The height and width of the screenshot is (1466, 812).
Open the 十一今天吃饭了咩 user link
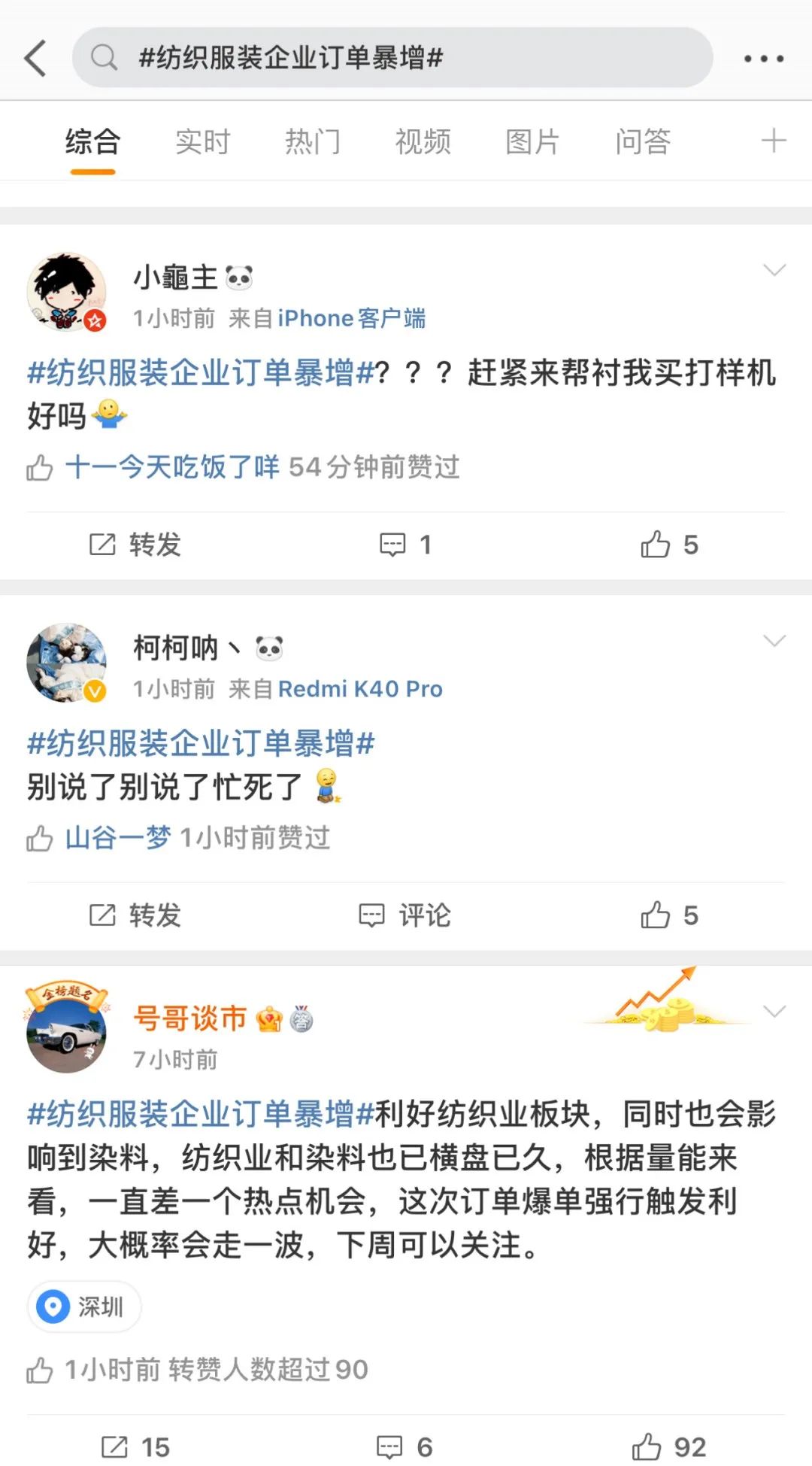[172, 467]
